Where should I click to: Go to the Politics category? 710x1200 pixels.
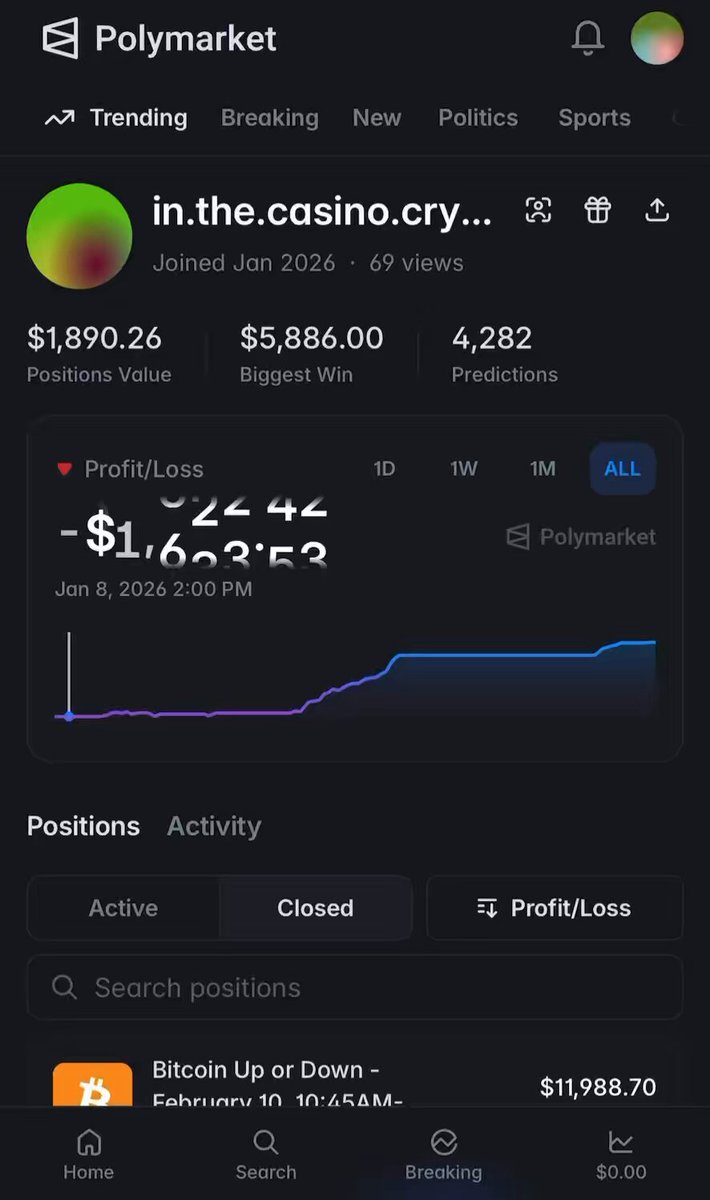coord(478,118)
